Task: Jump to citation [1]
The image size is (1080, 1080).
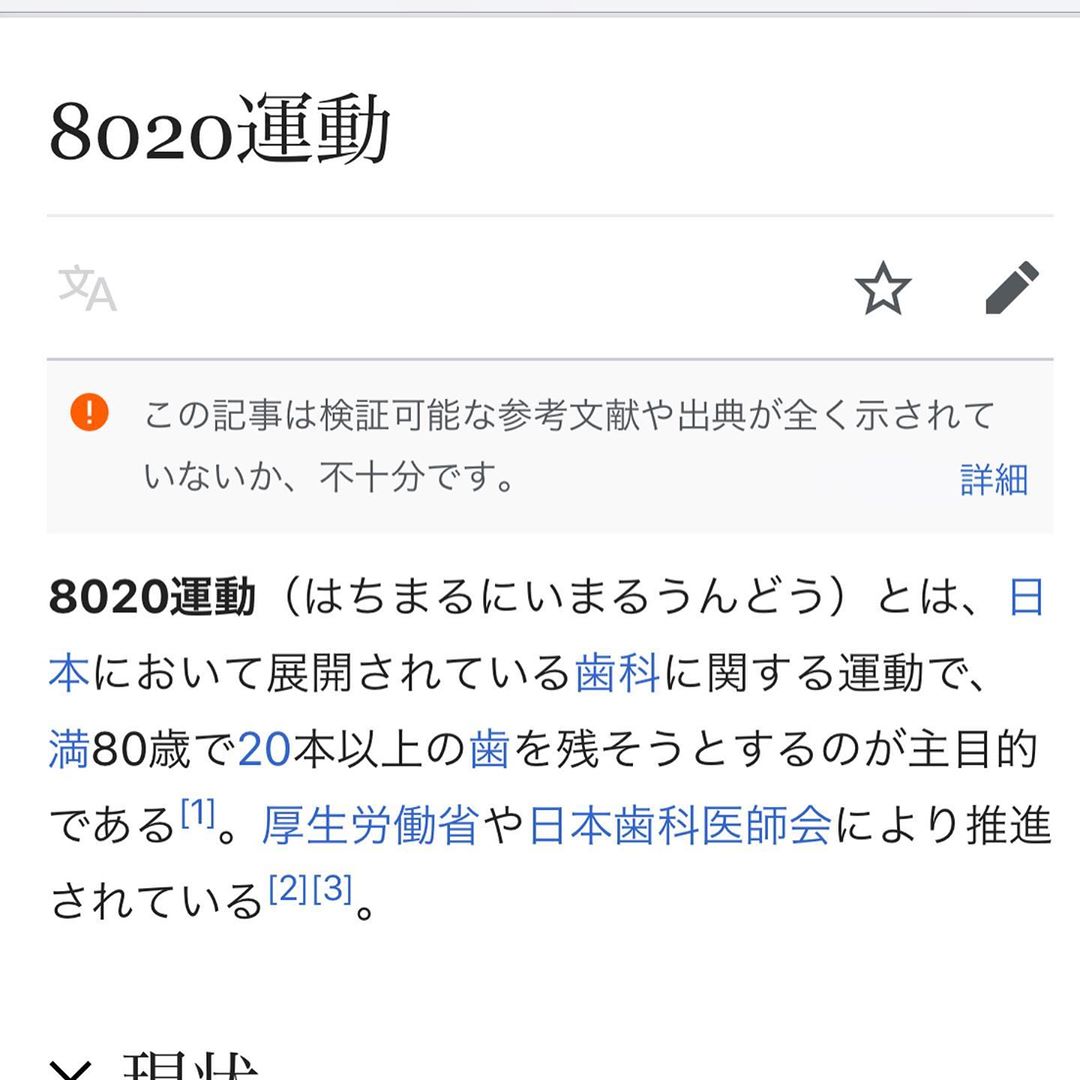Action: point(198,815)
